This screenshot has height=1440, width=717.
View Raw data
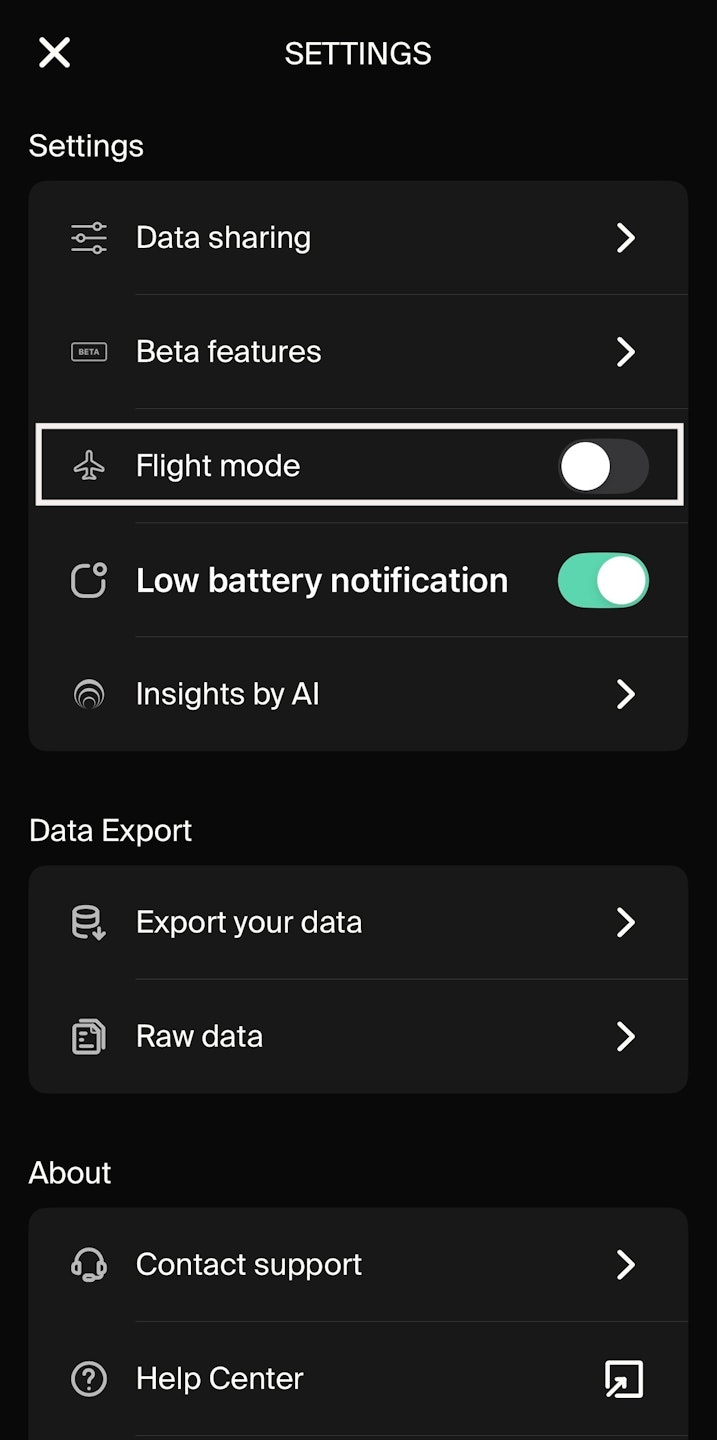(358, 1036)
